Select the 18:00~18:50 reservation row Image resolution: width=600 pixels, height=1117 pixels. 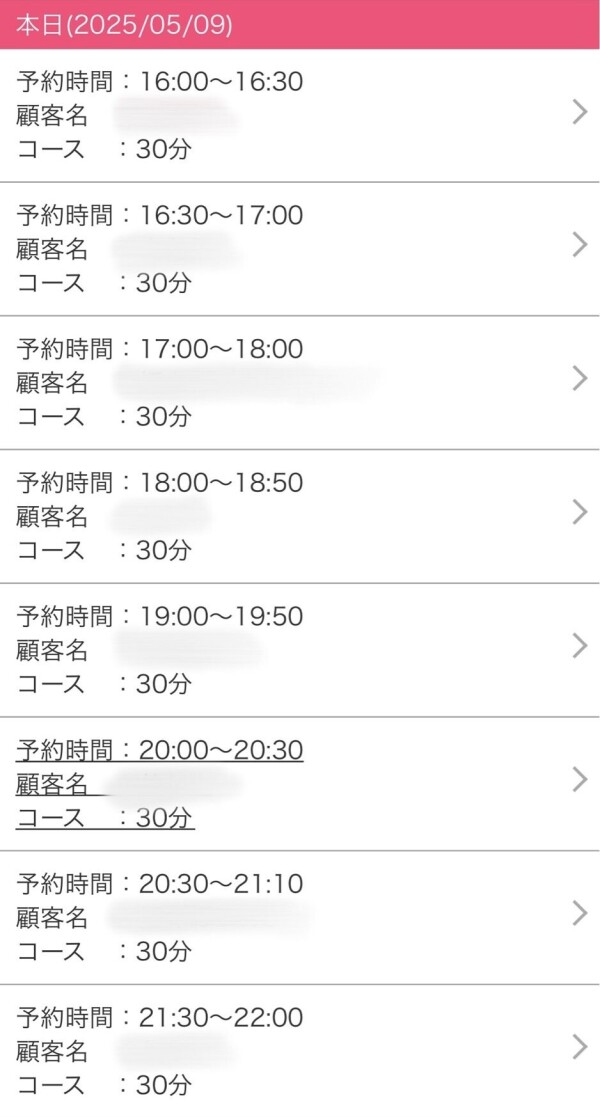(300, 516)
